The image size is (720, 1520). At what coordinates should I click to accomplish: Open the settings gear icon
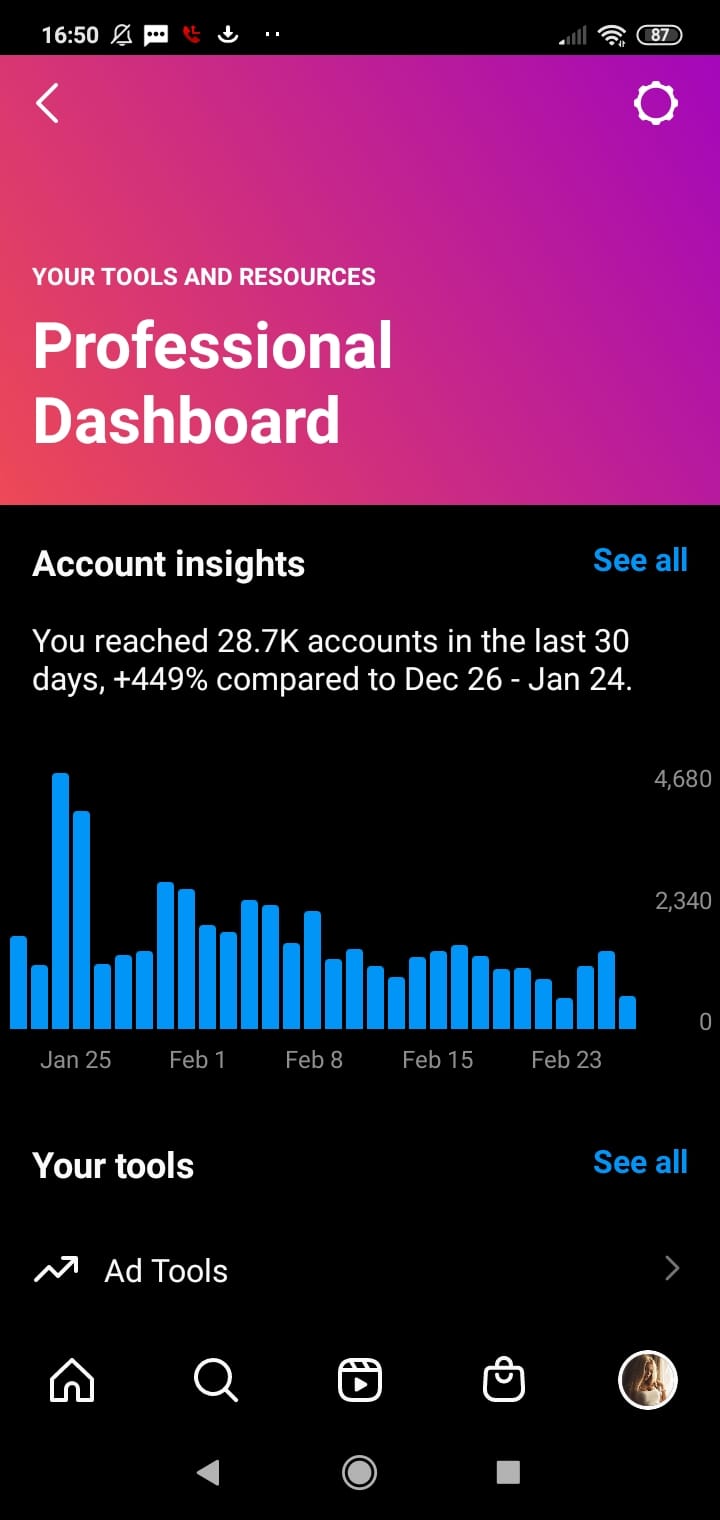656,103
